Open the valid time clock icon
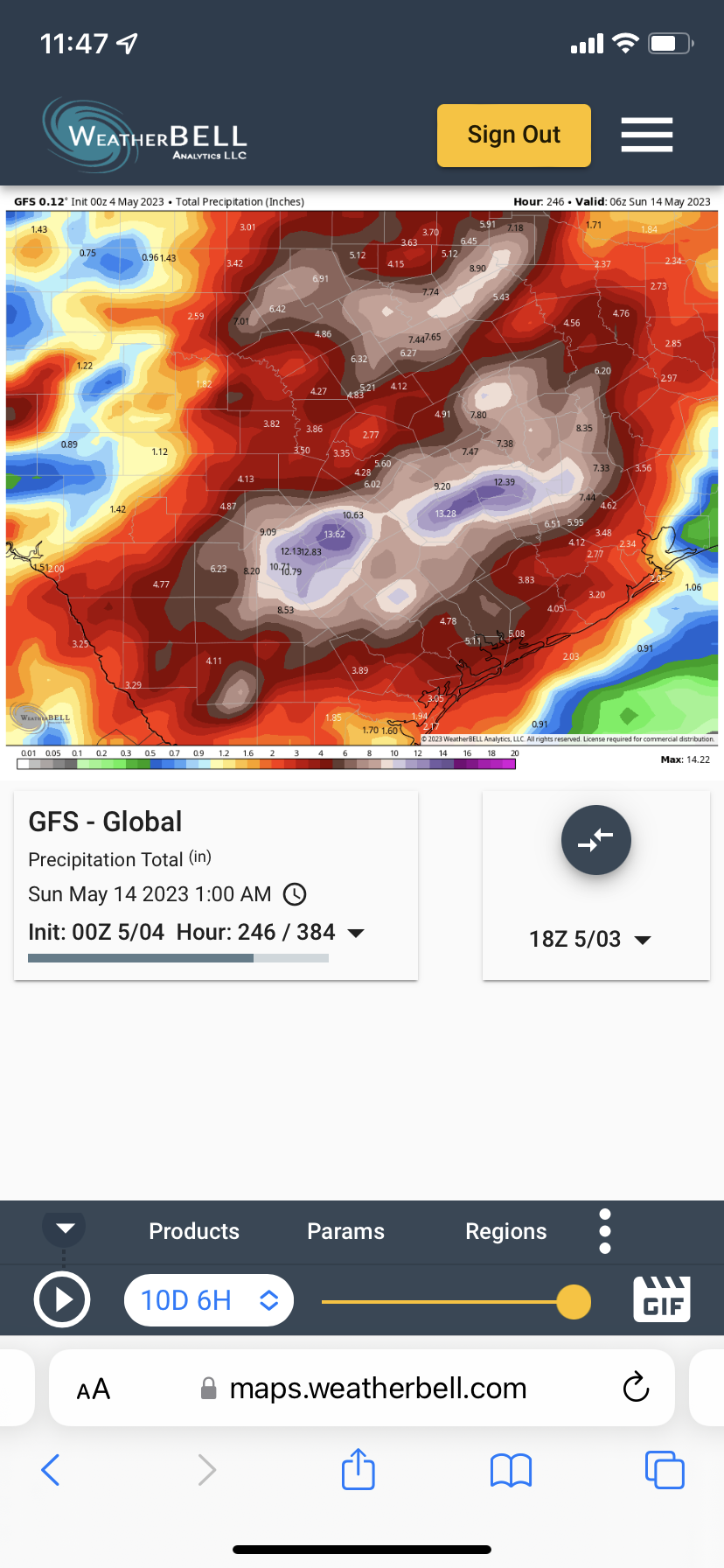Screen dimensions: 724x1568 (x=296, y=894)
